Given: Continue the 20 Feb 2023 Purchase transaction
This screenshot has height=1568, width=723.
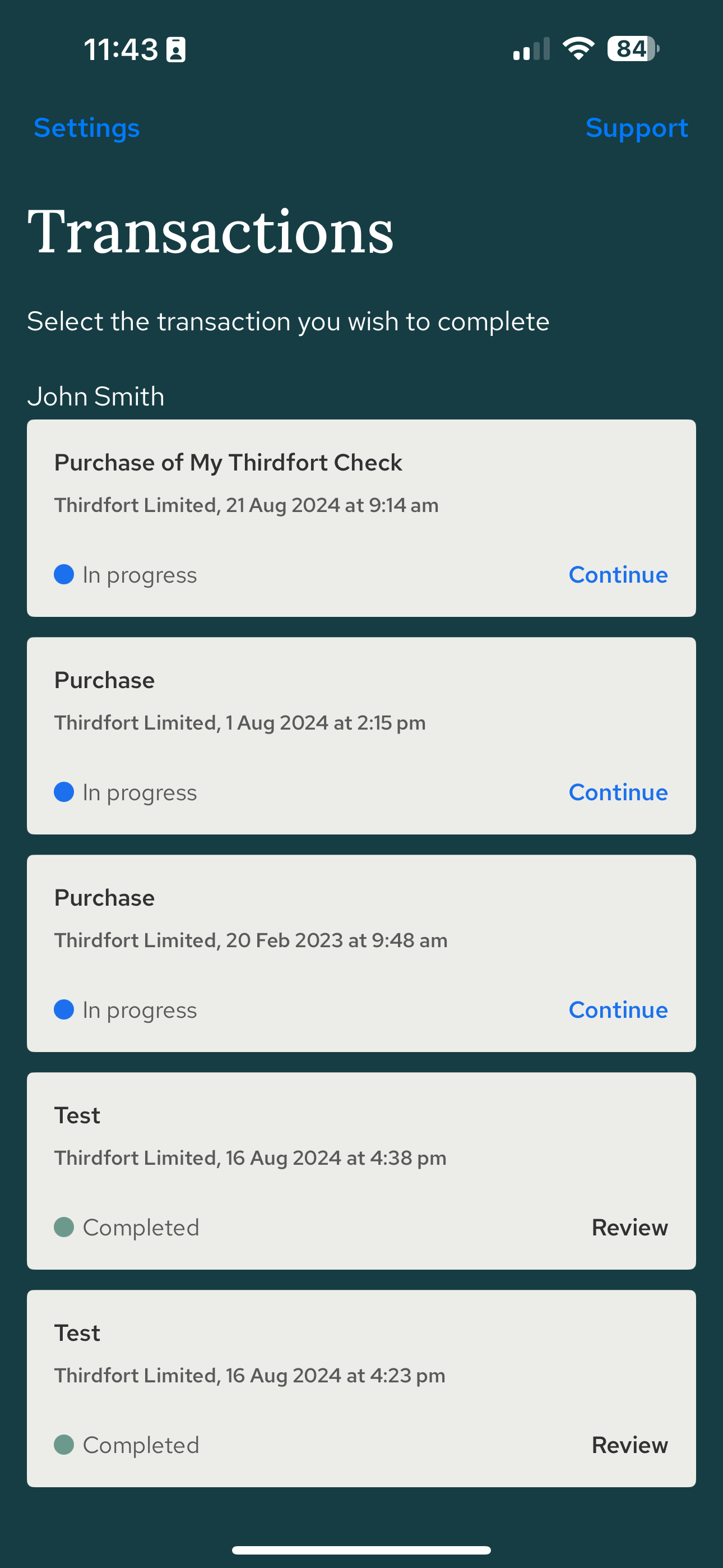Looking at the screenshot, I should [618, 1010].
